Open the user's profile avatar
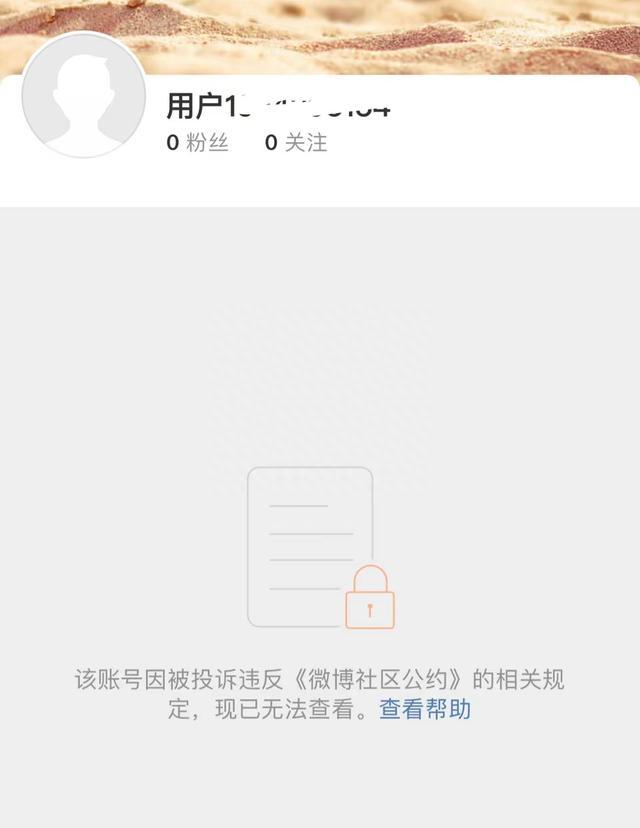This screenshot has width=640, height=828. coord(84,95)
